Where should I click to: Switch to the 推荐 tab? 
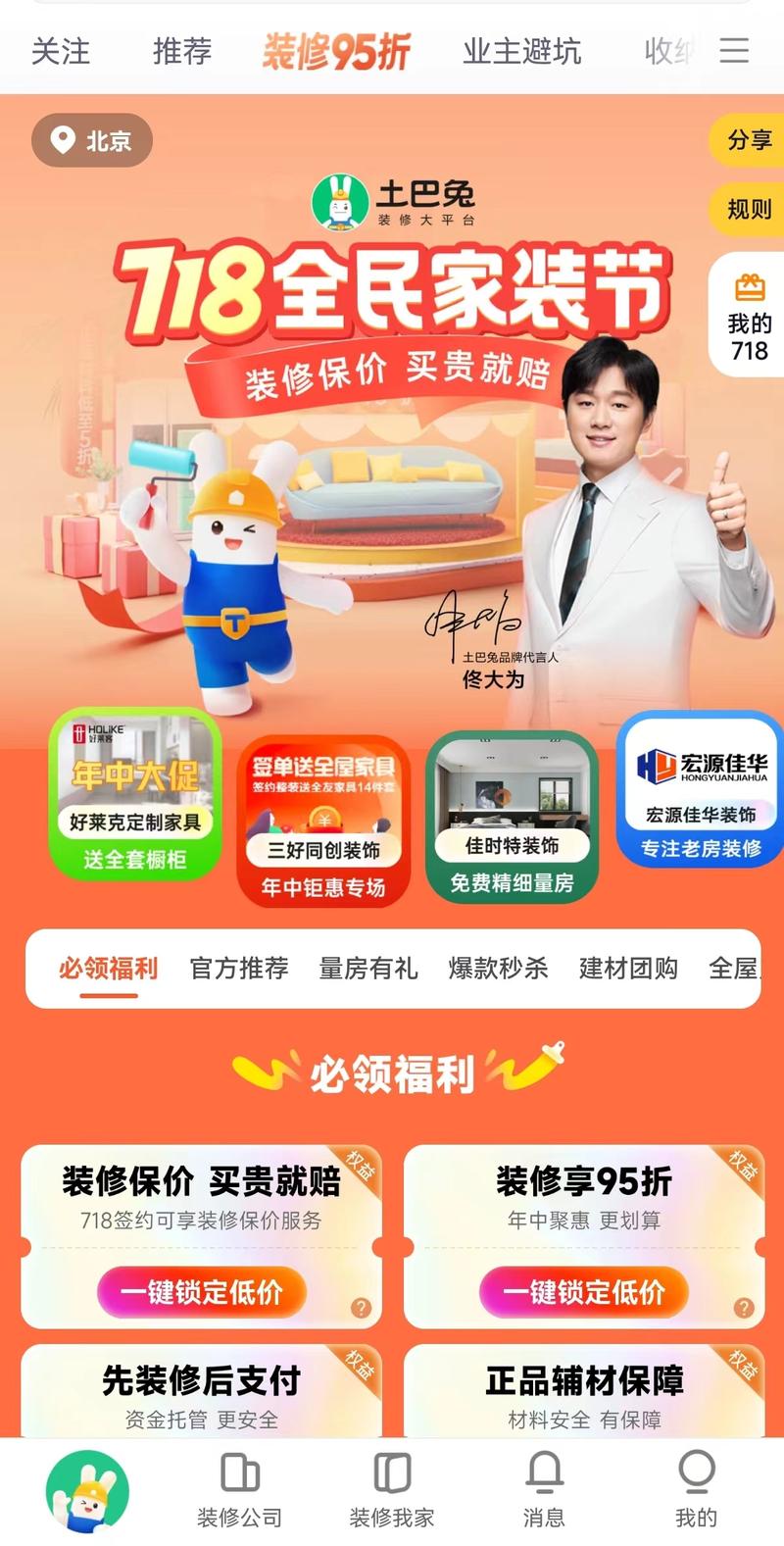180,52
